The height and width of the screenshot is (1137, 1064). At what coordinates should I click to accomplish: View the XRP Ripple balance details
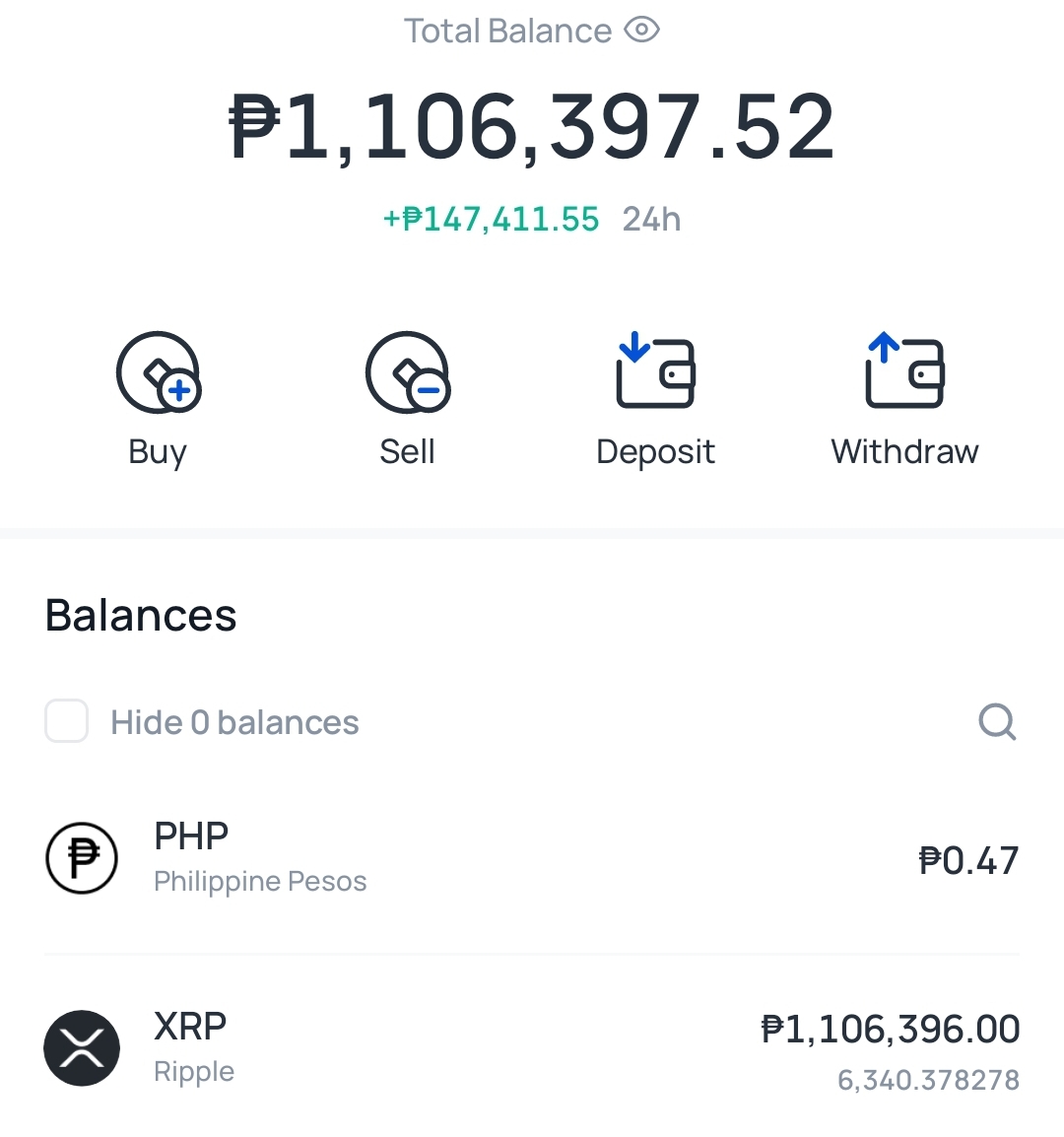pos(532,1048)
